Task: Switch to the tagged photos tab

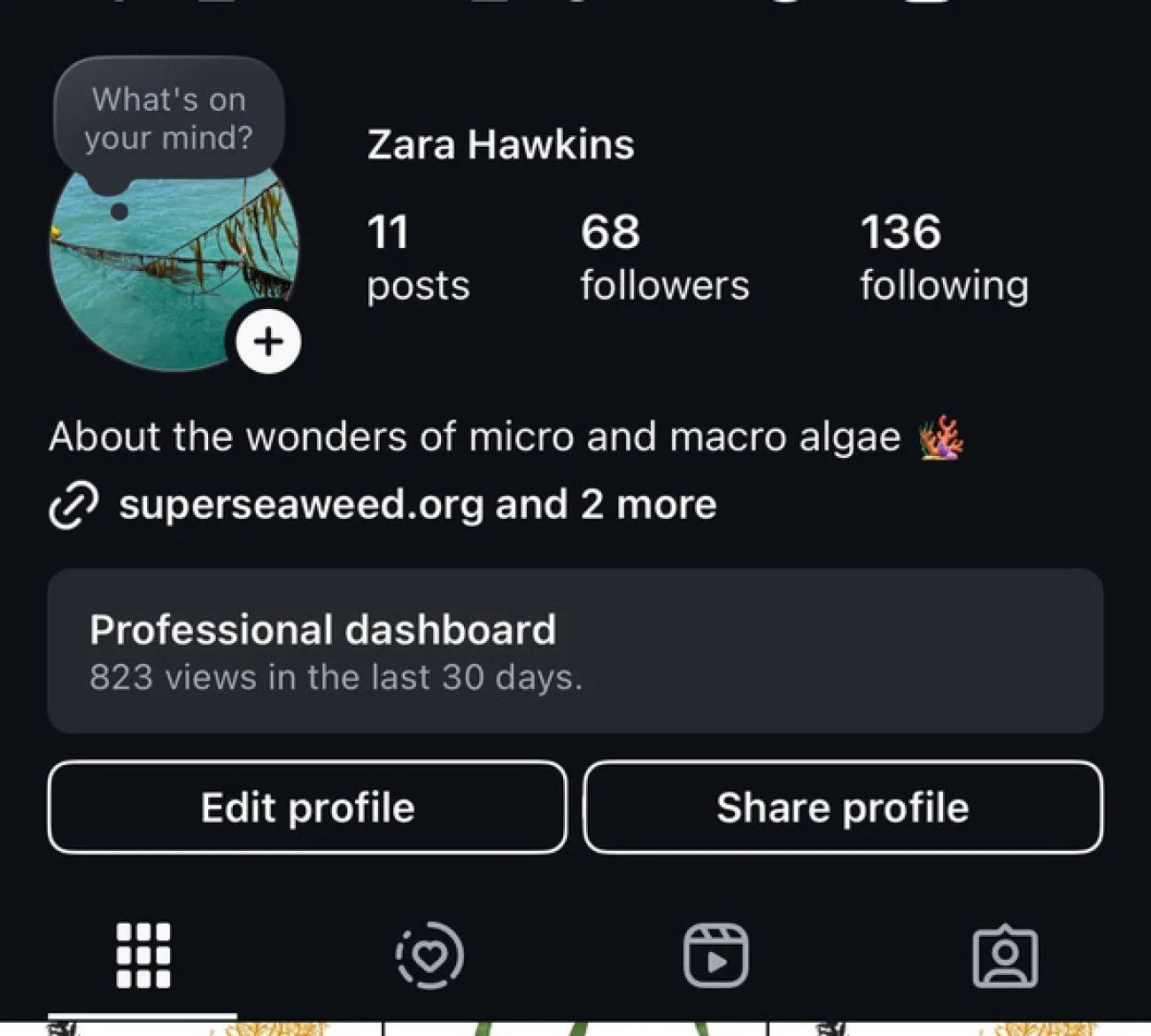Action: point(1005,955)
